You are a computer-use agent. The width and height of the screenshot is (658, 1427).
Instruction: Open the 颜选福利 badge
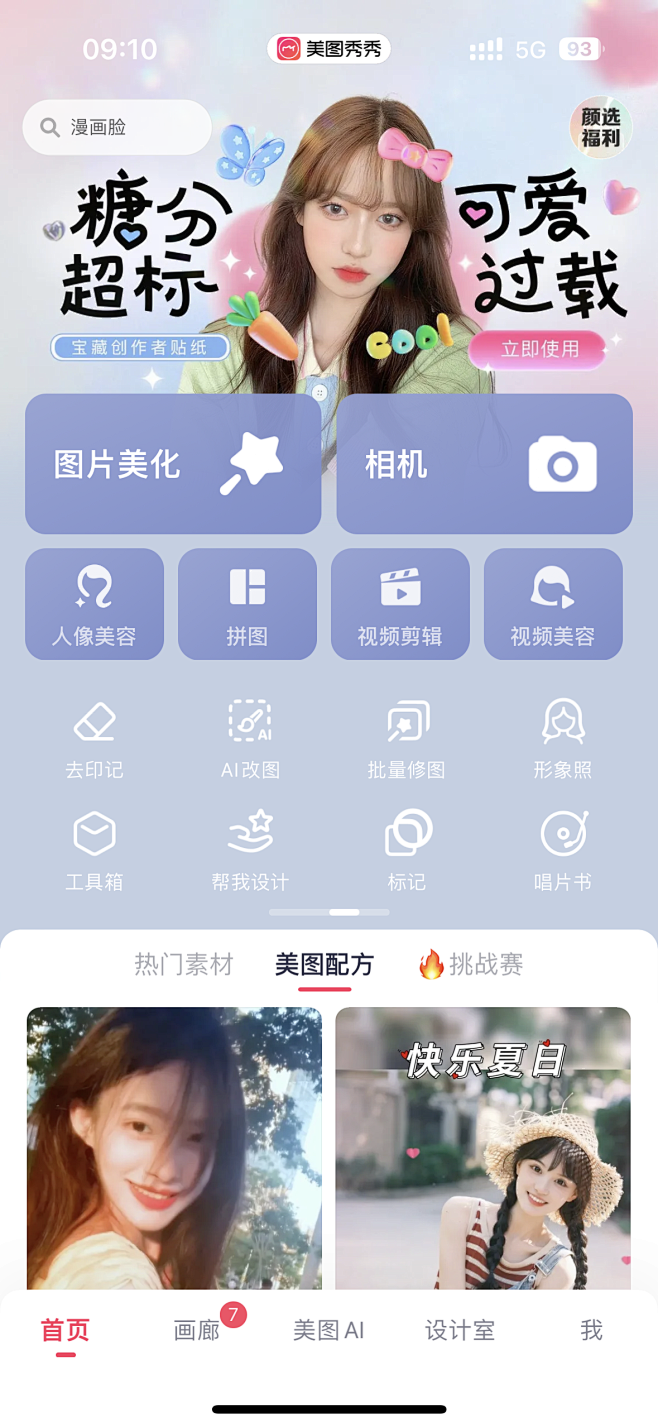pos(601,128)
